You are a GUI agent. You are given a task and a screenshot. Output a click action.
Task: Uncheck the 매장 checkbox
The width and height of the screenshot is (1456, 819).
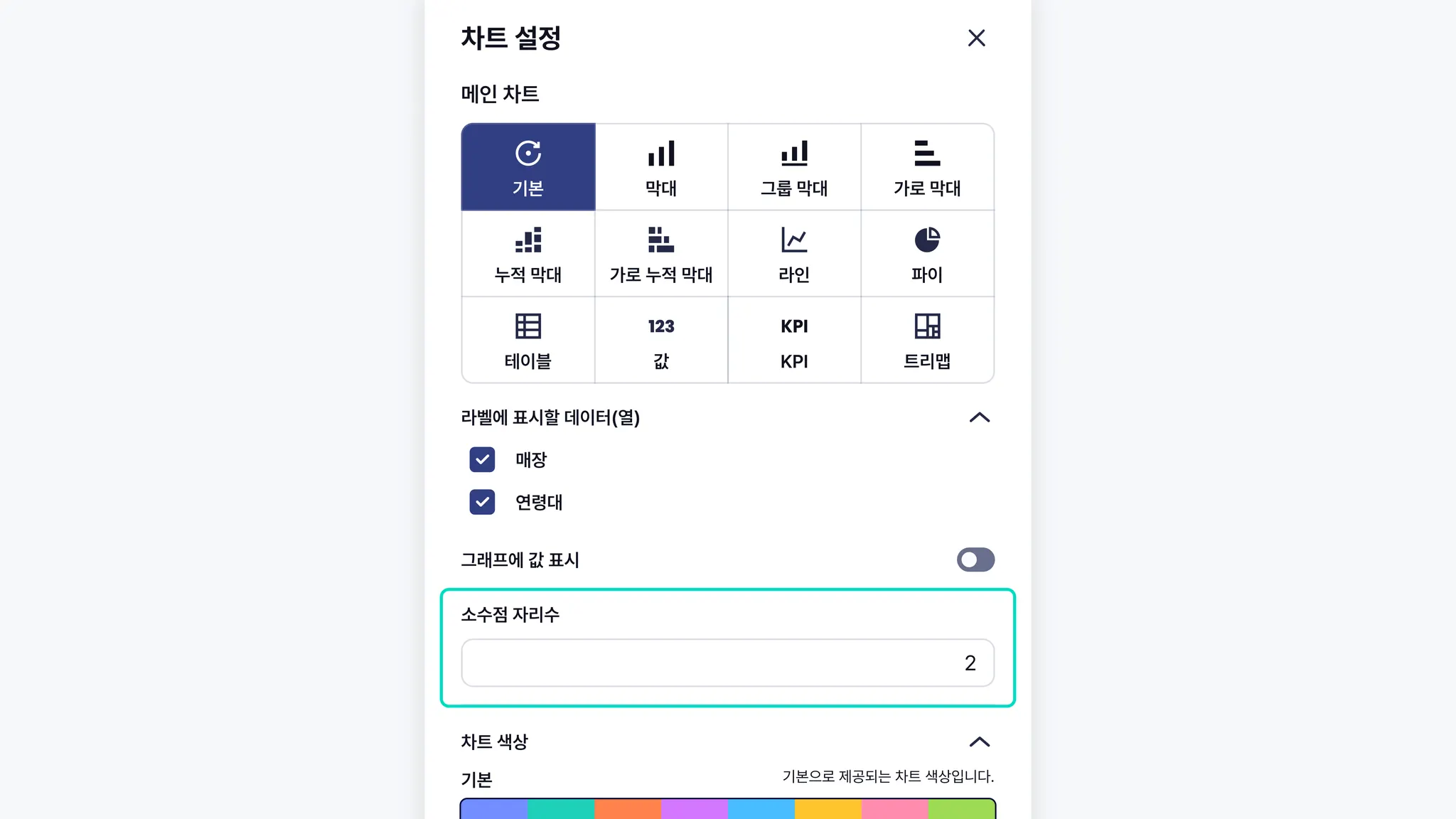click(482, 460)
